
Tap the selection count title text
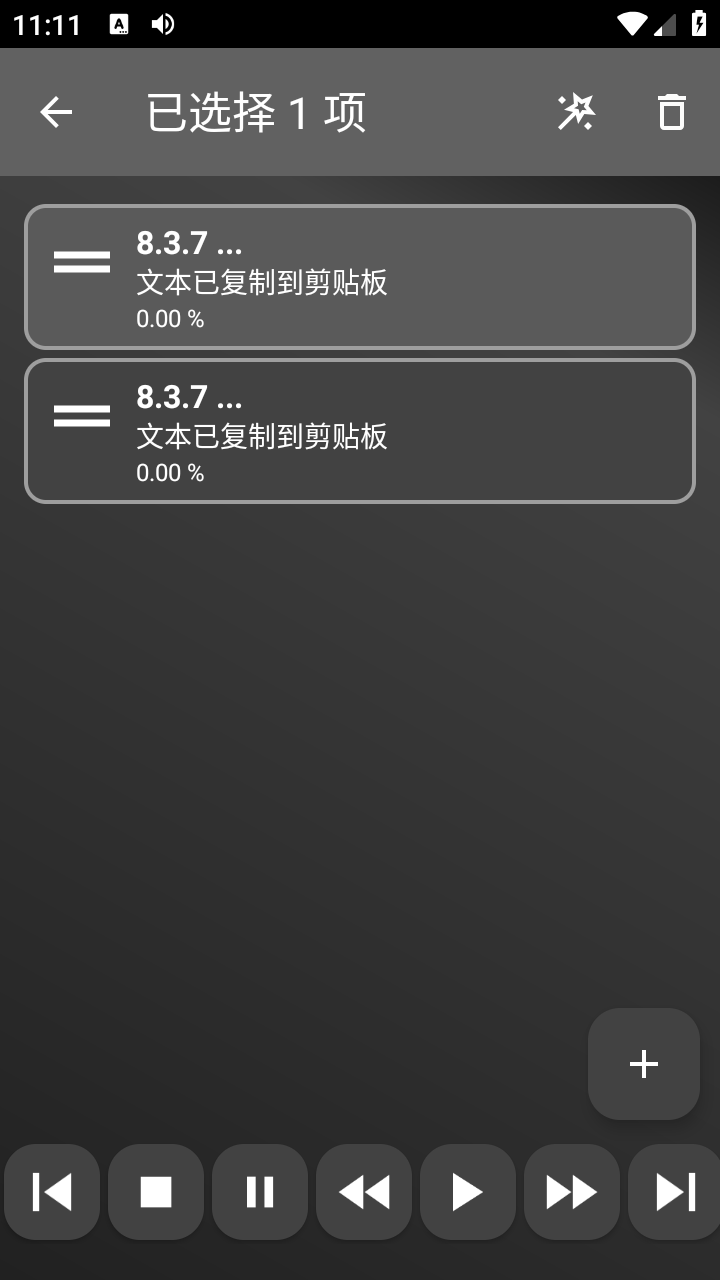(257, 111)
